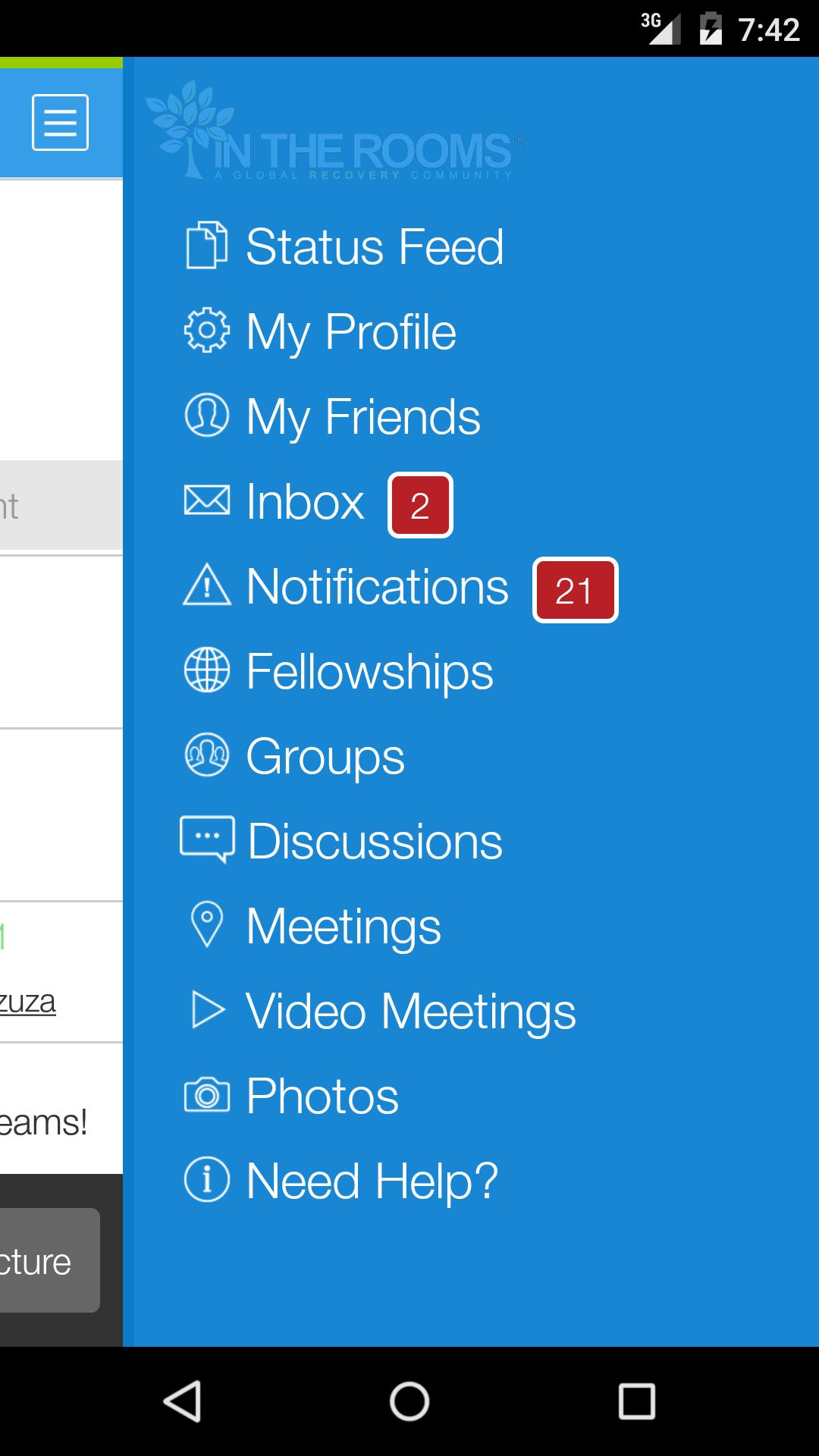This screenshot has width=819, height=1456.
Task: Open Fellowships
Action: point(339,672)
